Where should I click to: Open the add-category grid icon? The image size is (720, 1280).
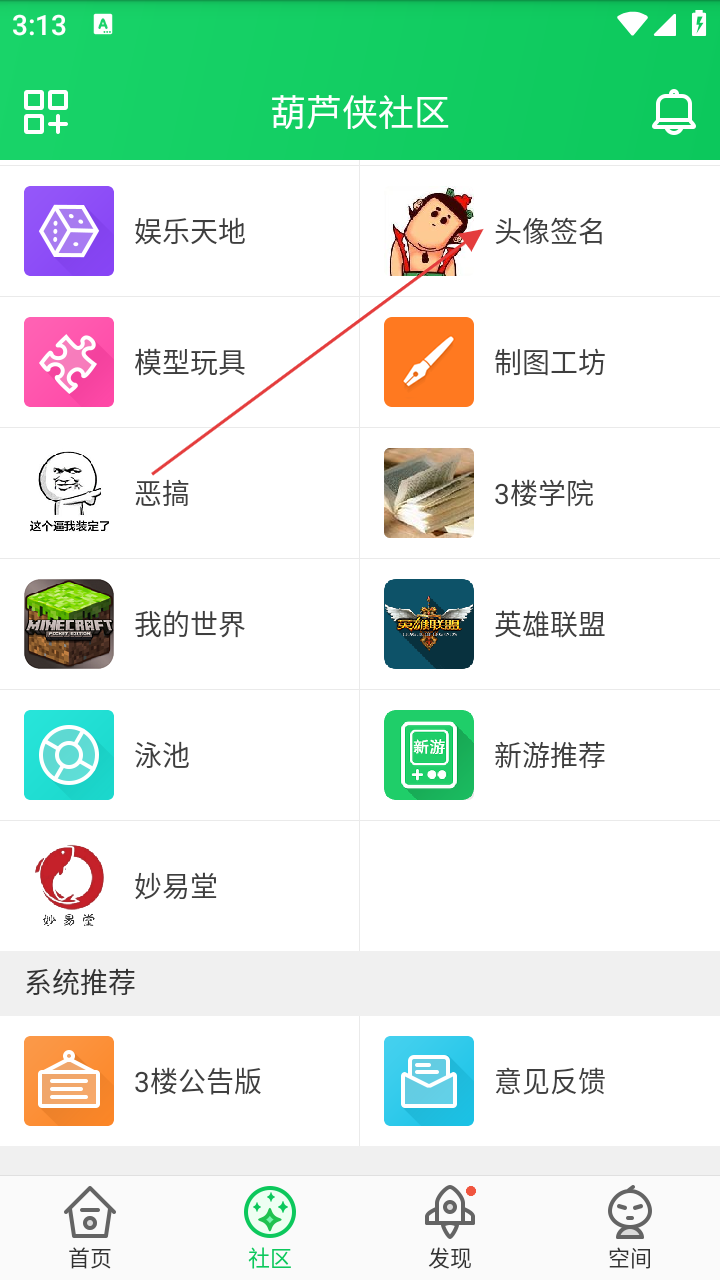pos(46,112)
